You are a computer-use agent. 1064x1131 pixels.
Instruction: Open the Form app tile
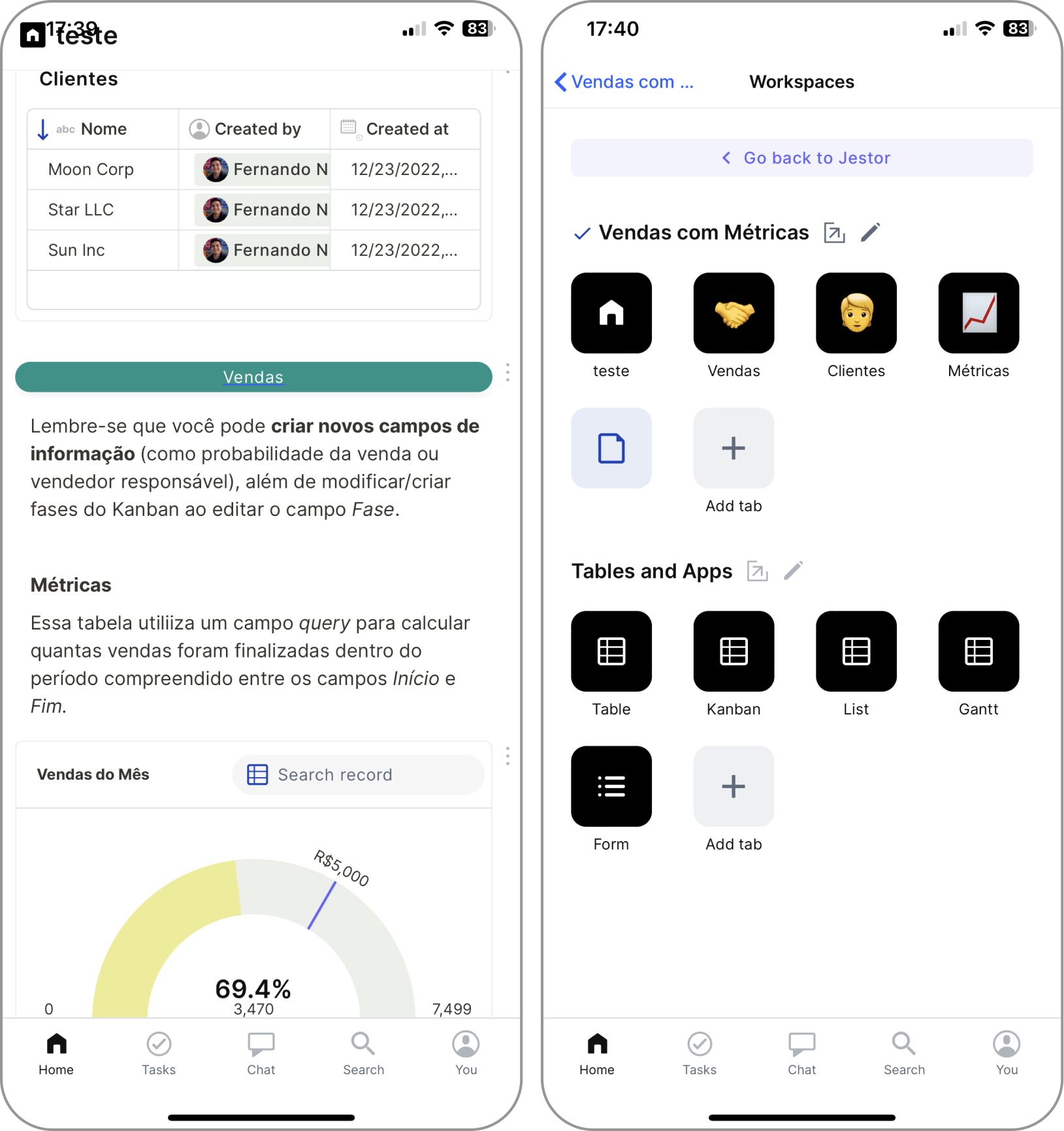pyautogui.click(x=611, y=786)
